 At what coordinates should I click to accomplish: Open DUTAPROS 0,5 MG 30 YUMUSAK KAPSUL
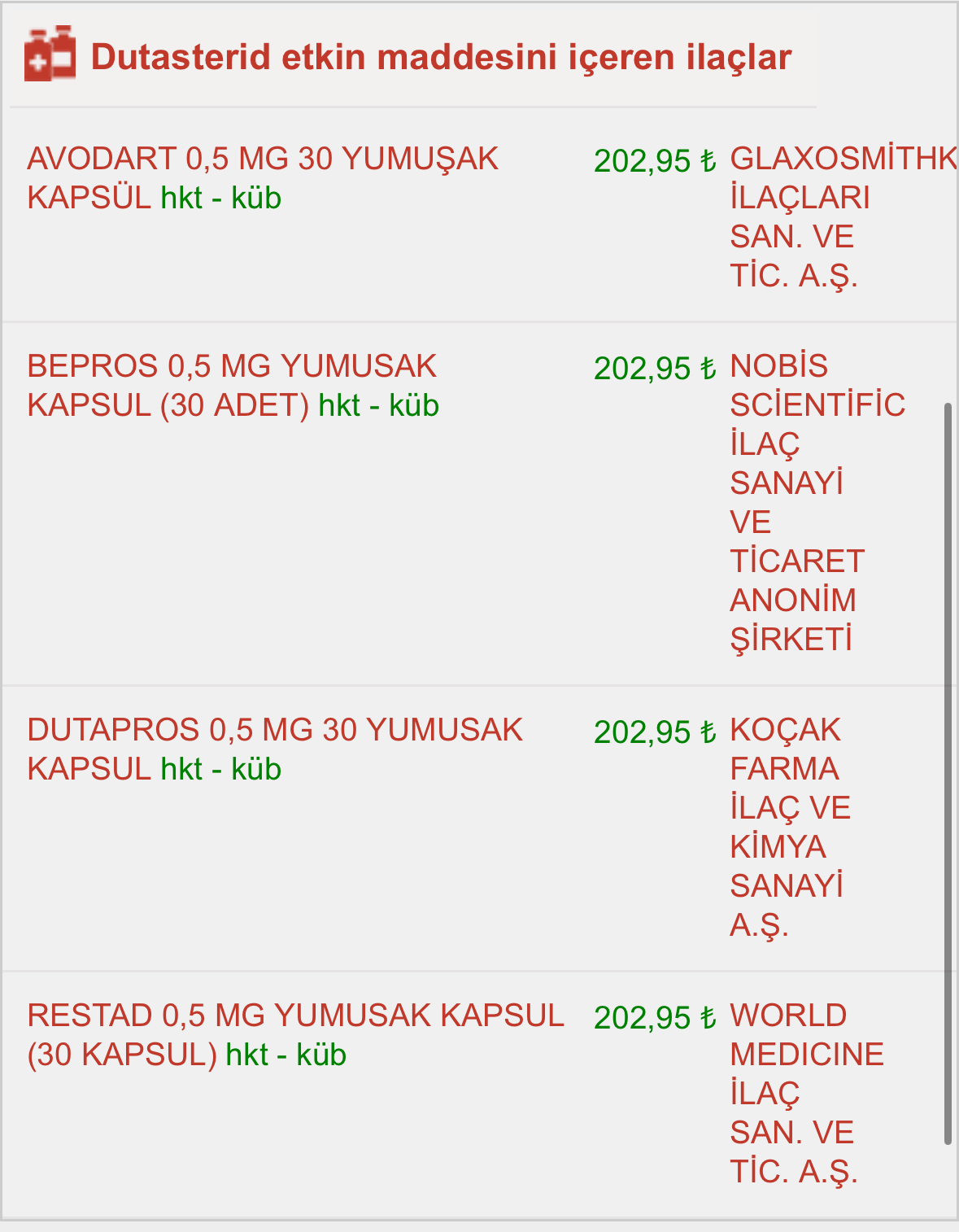[274, 731]
